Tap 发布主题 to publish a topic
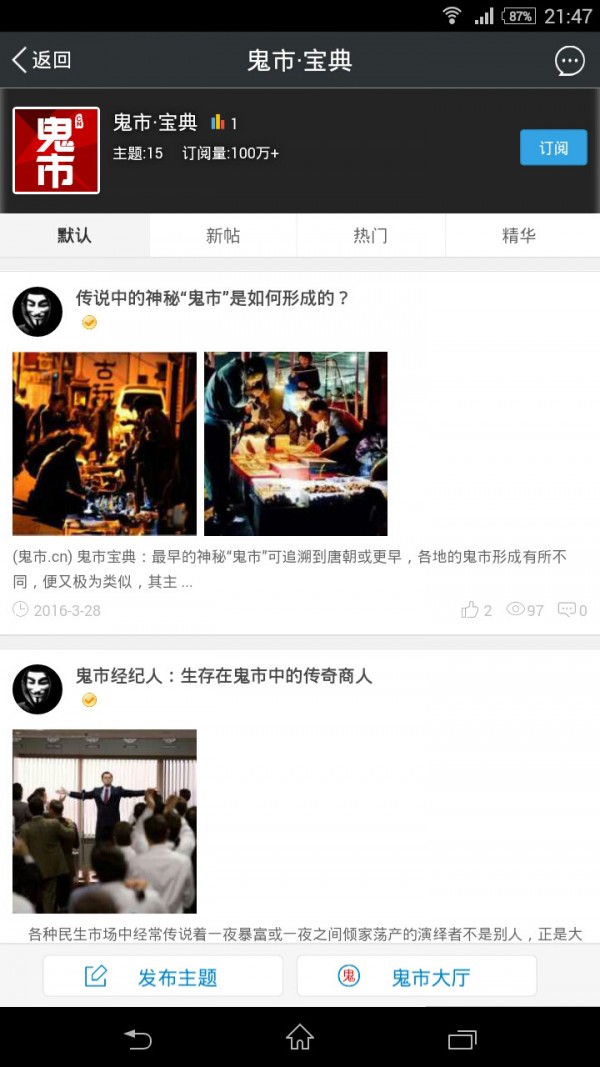The height and width of the screenshot is (1067, 600). (163, 976)
